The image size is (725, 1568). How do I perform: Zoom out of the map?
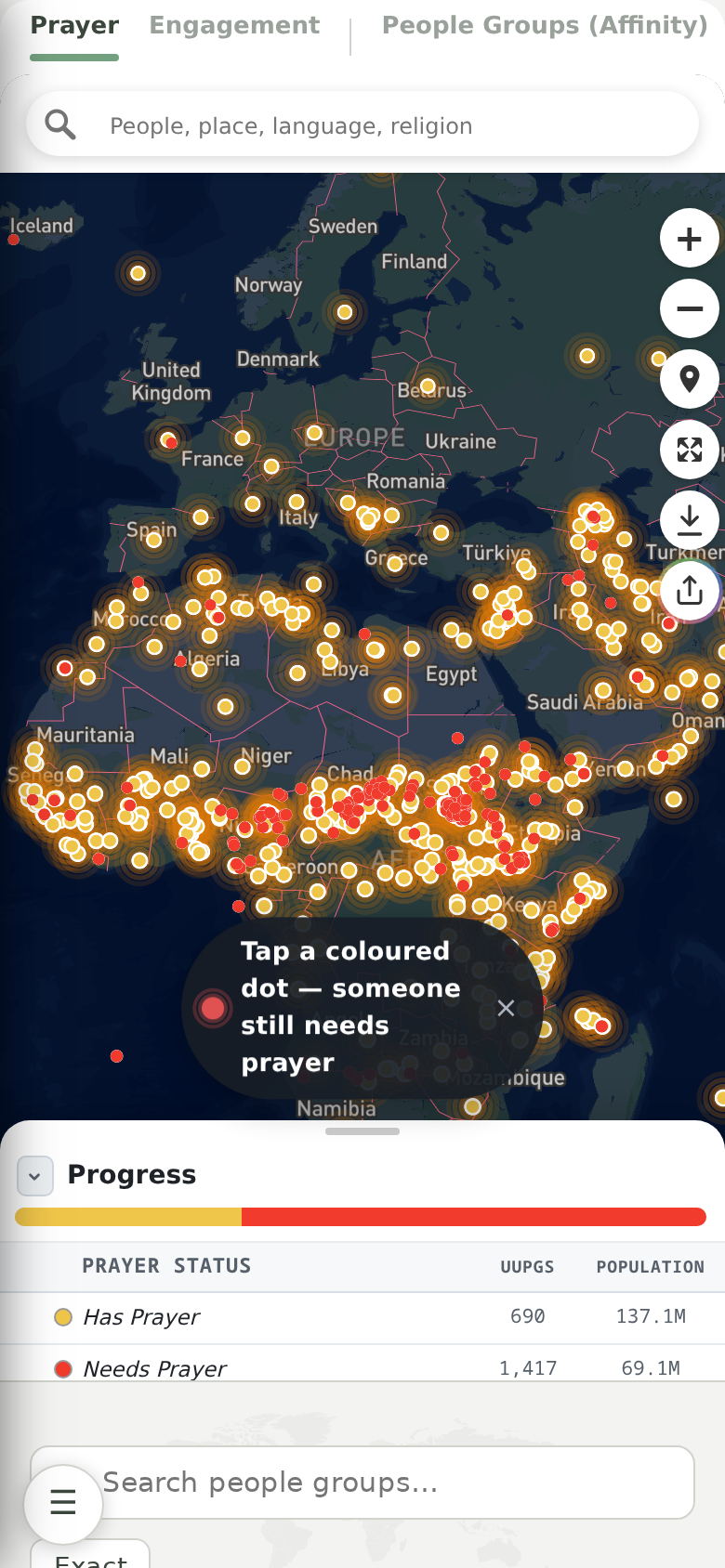pos(690,308)
